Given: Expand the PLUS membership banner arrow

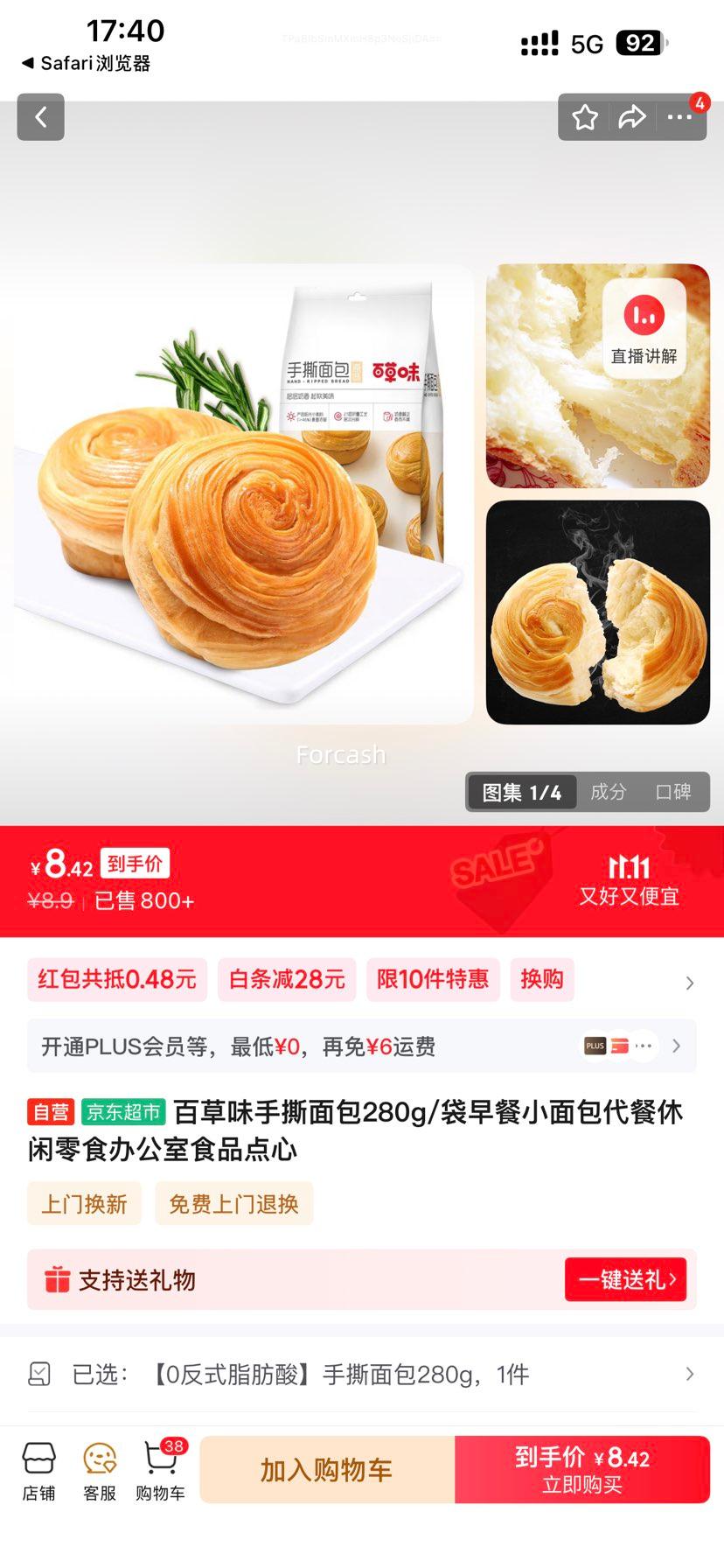Looking at the screenshot, I should tap(675, 1046).
